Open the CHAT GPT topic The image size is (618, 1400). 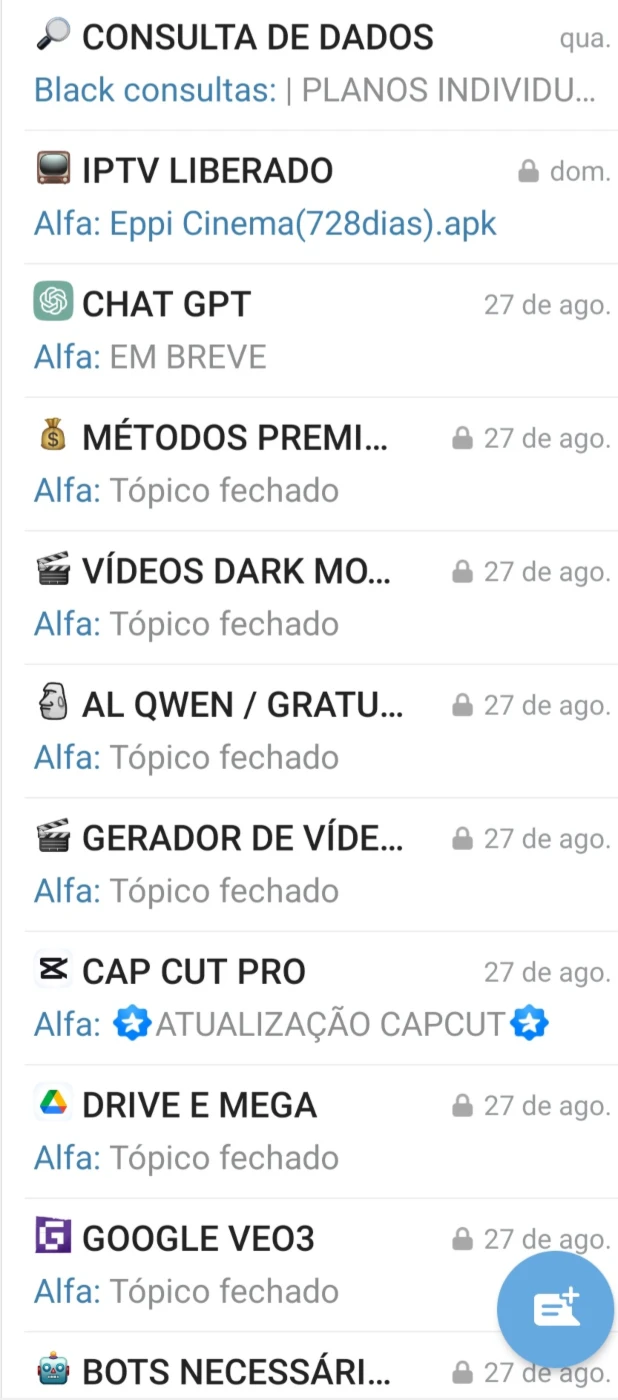(300, 330)
